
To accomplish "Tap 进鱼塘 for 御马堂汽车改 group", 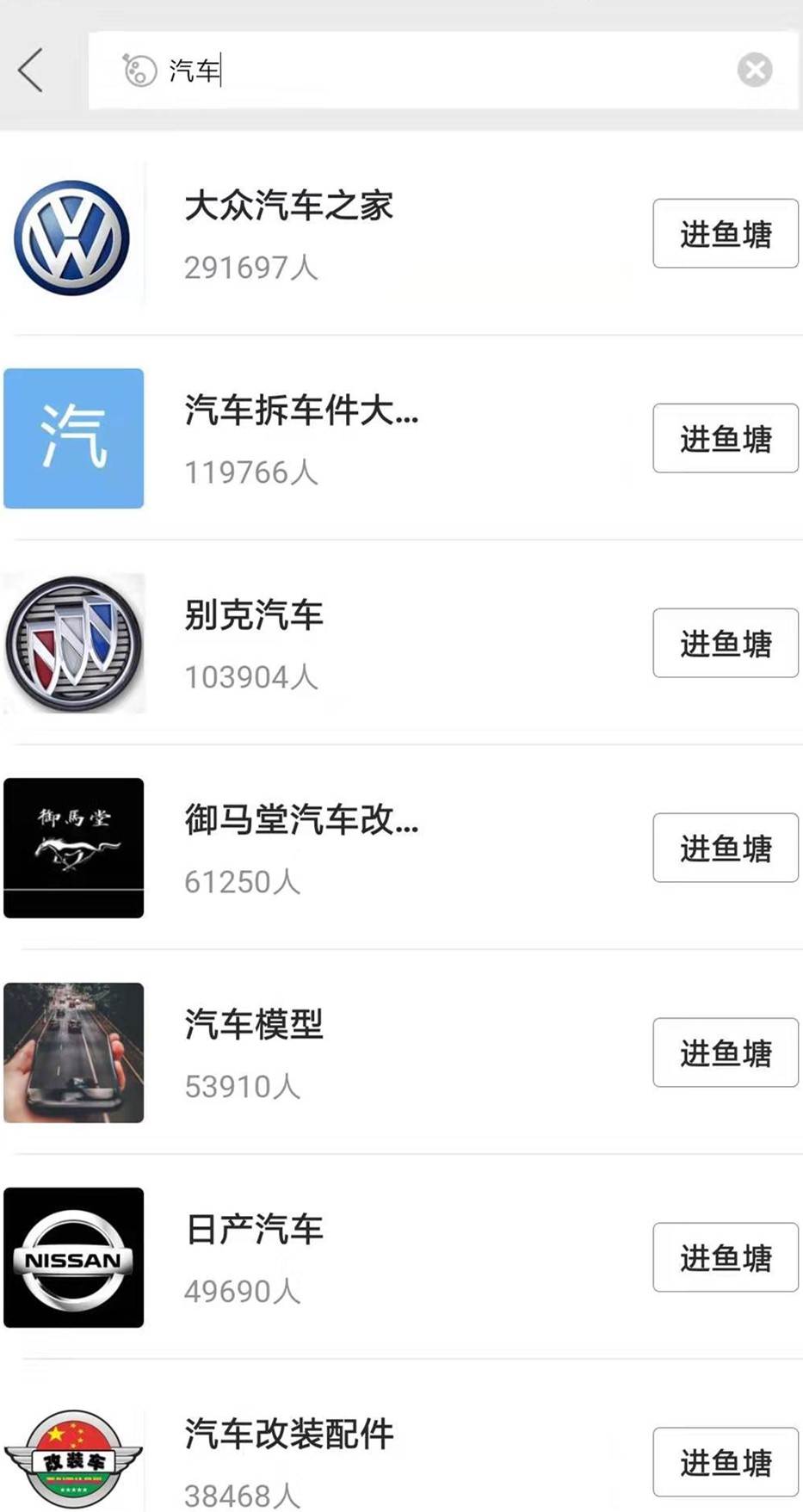I will coord(726,848).
